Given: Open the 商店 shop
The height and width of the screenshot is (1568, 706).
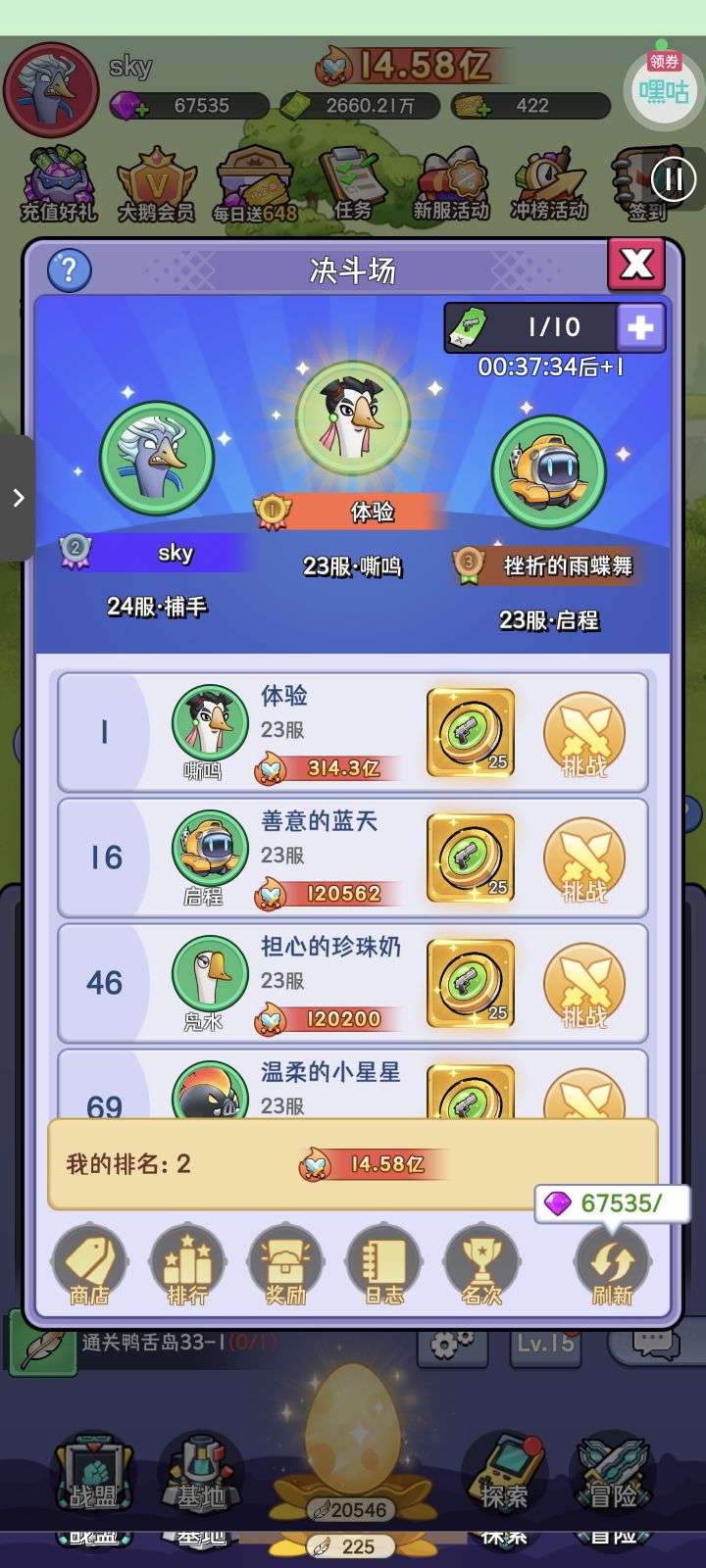Looking at the screenshot, I should pos(89,1265).
